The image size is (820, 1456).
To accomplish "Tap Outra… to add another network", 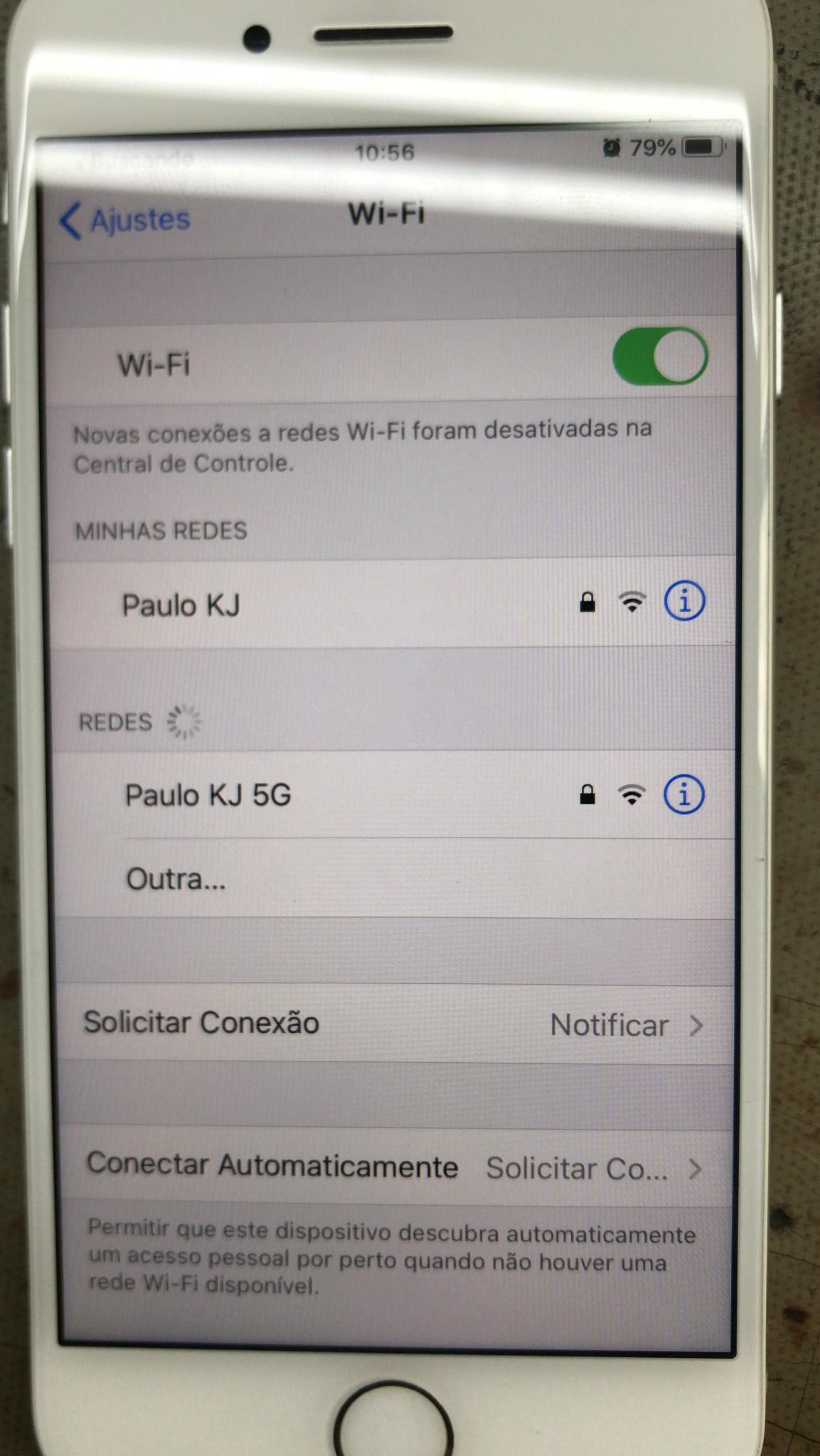I will (394, 879).
